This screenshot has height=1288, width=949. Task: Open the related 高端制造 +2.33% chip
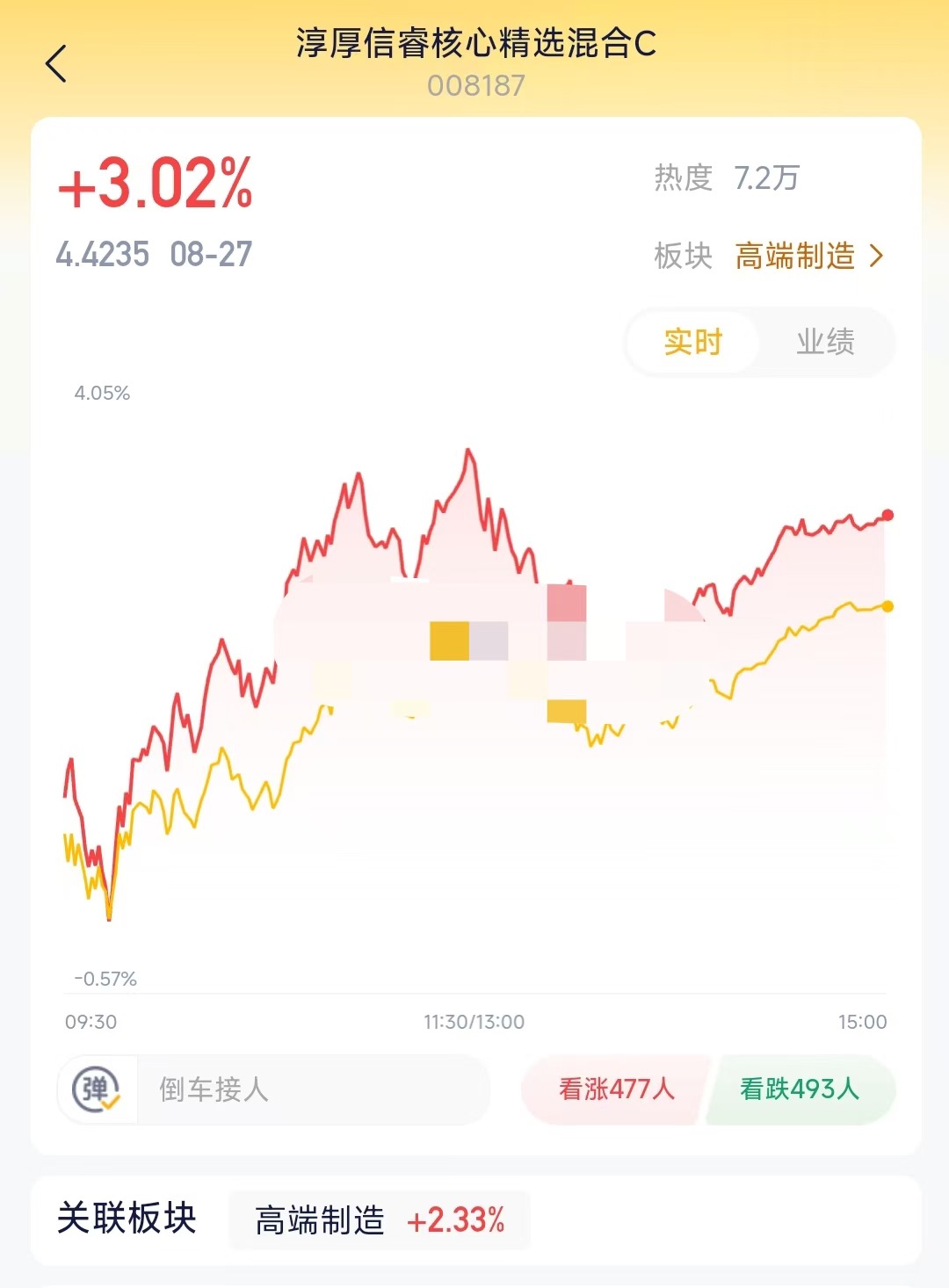point(380,1219)
